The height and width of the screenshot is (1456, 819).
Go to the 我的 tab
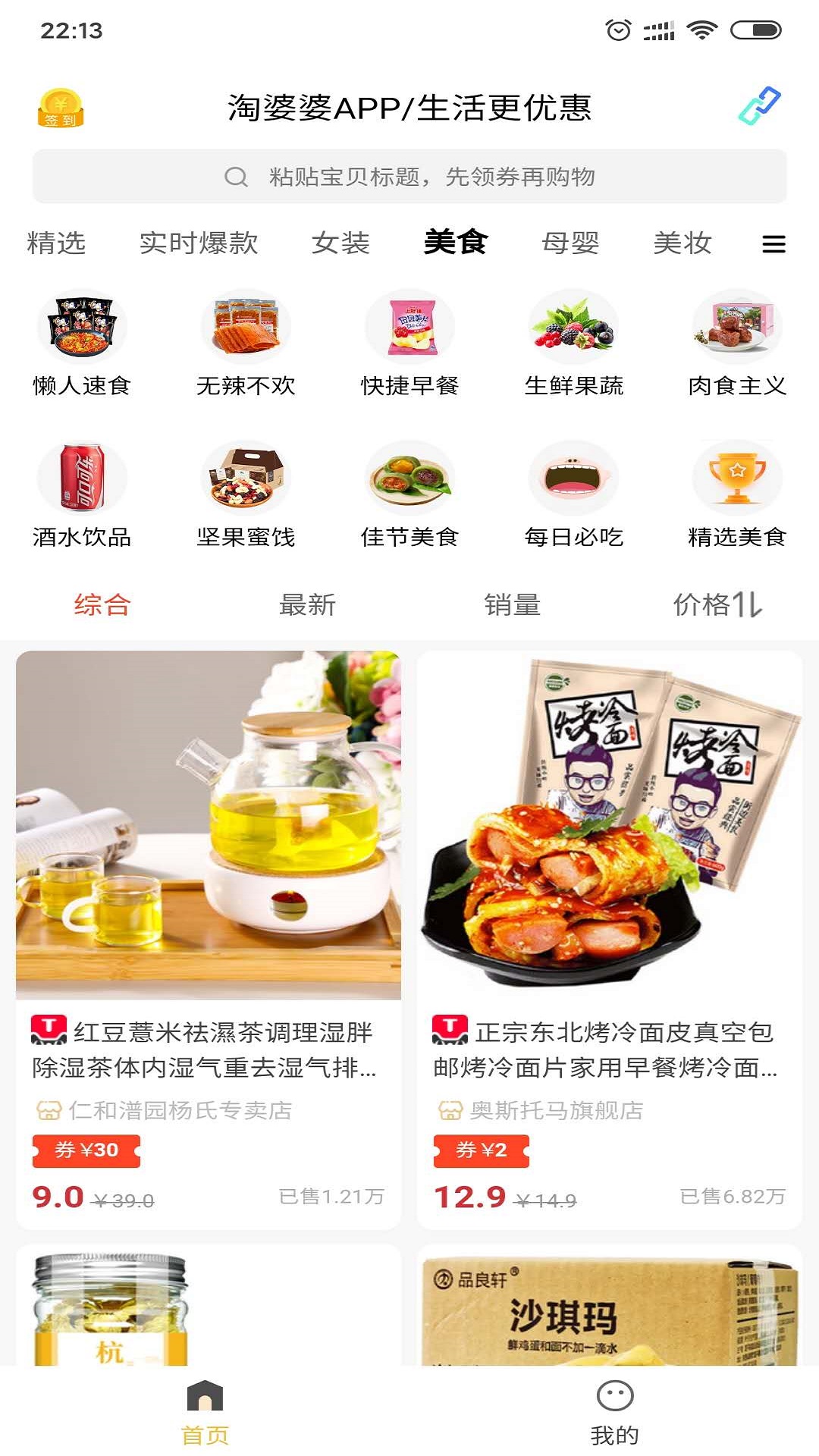tap(614, 1411)
